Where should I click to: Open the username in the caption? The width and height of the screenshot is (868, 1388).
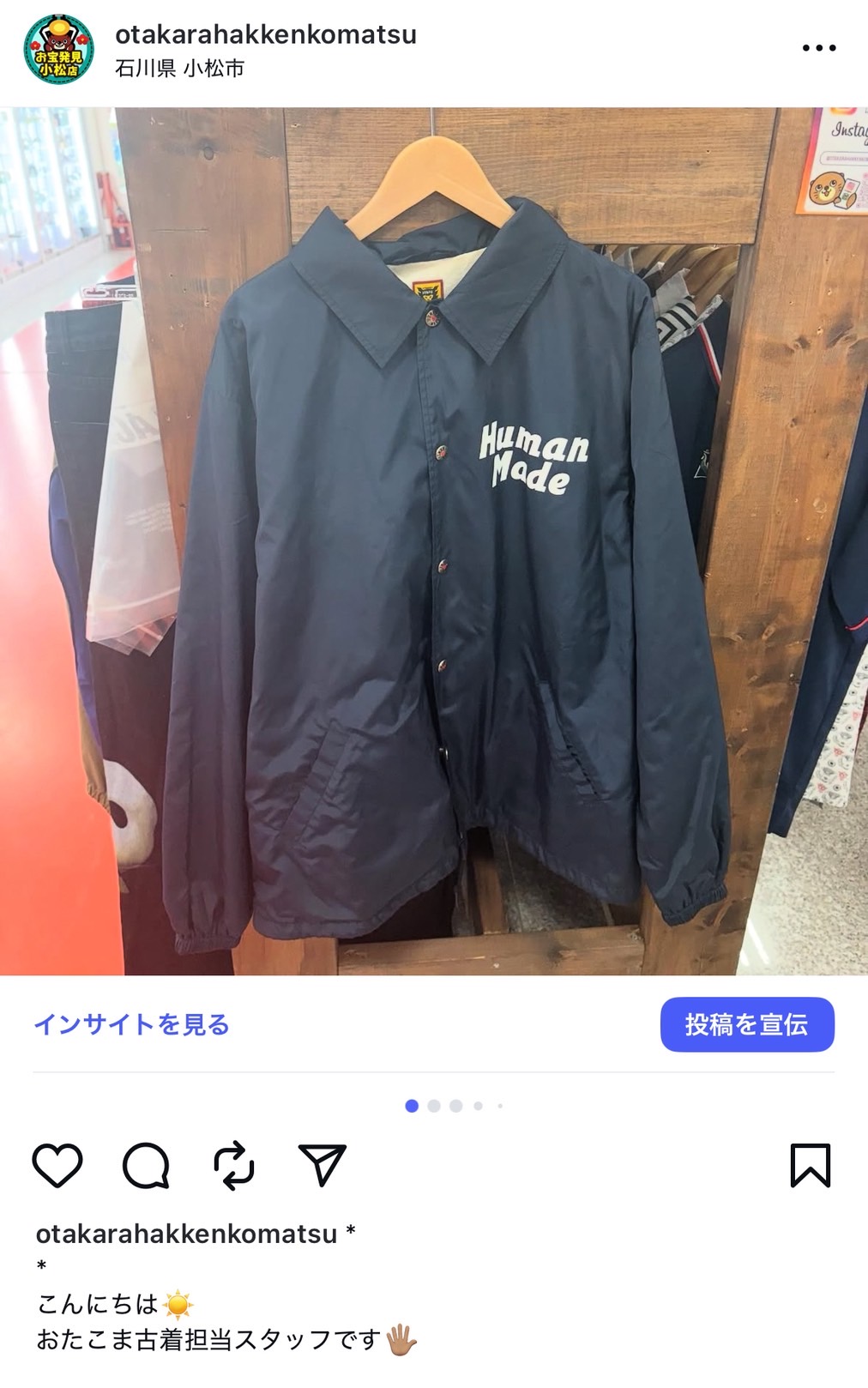186,1234
